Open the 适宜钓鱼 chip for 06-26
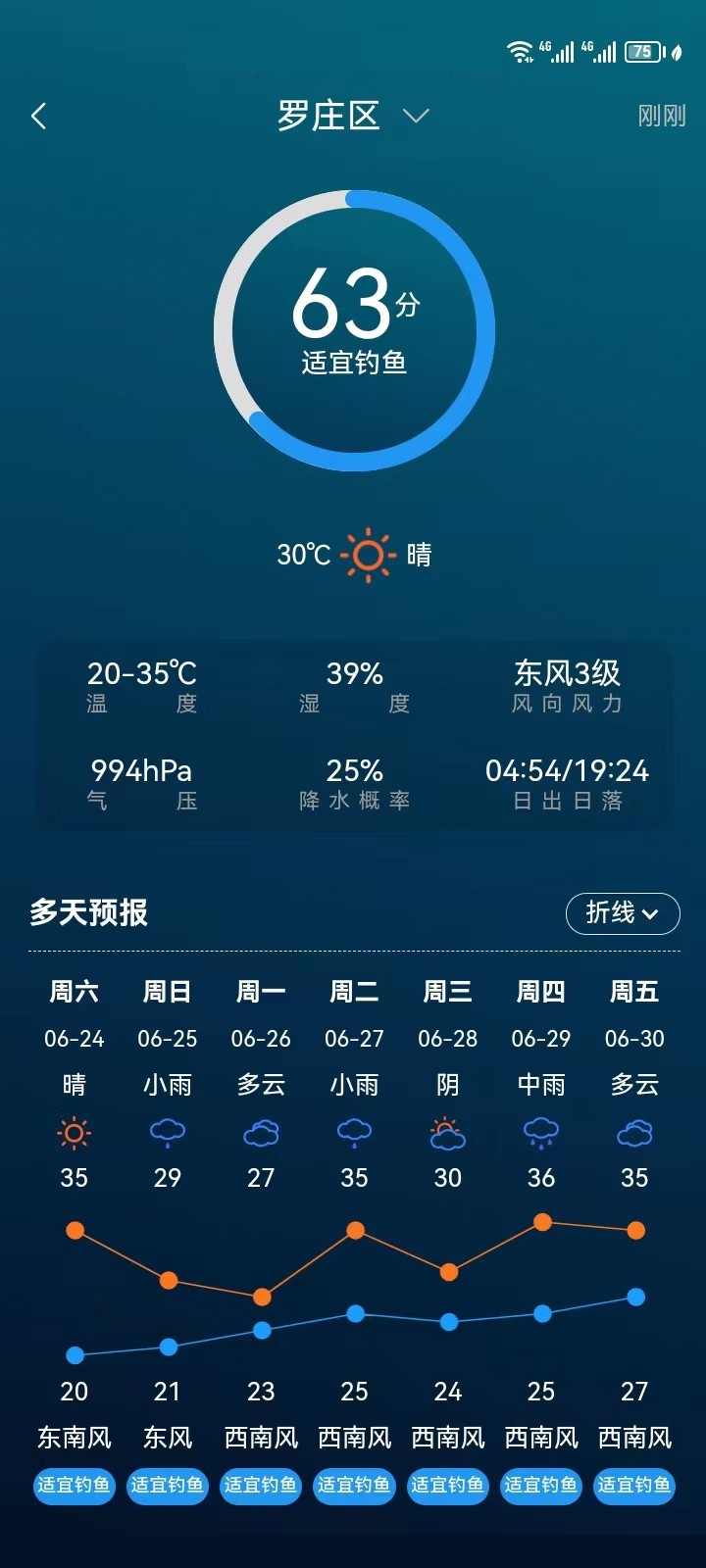The width and height of the screenshot is (706, 1568). [261, 1486]
